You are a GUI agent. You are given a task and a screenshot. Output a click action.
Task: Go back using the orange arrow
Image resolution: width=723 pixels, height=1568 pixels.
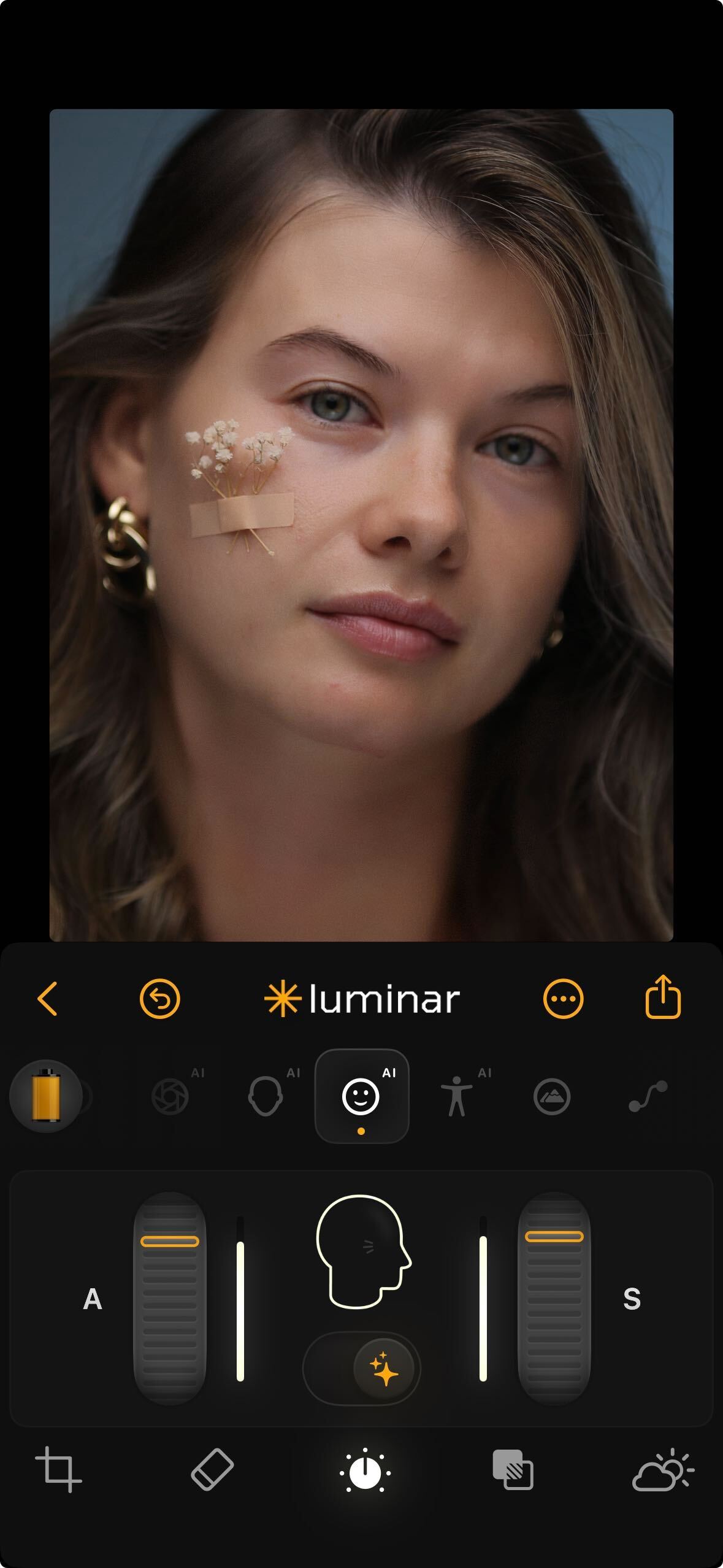click(48, 999)
